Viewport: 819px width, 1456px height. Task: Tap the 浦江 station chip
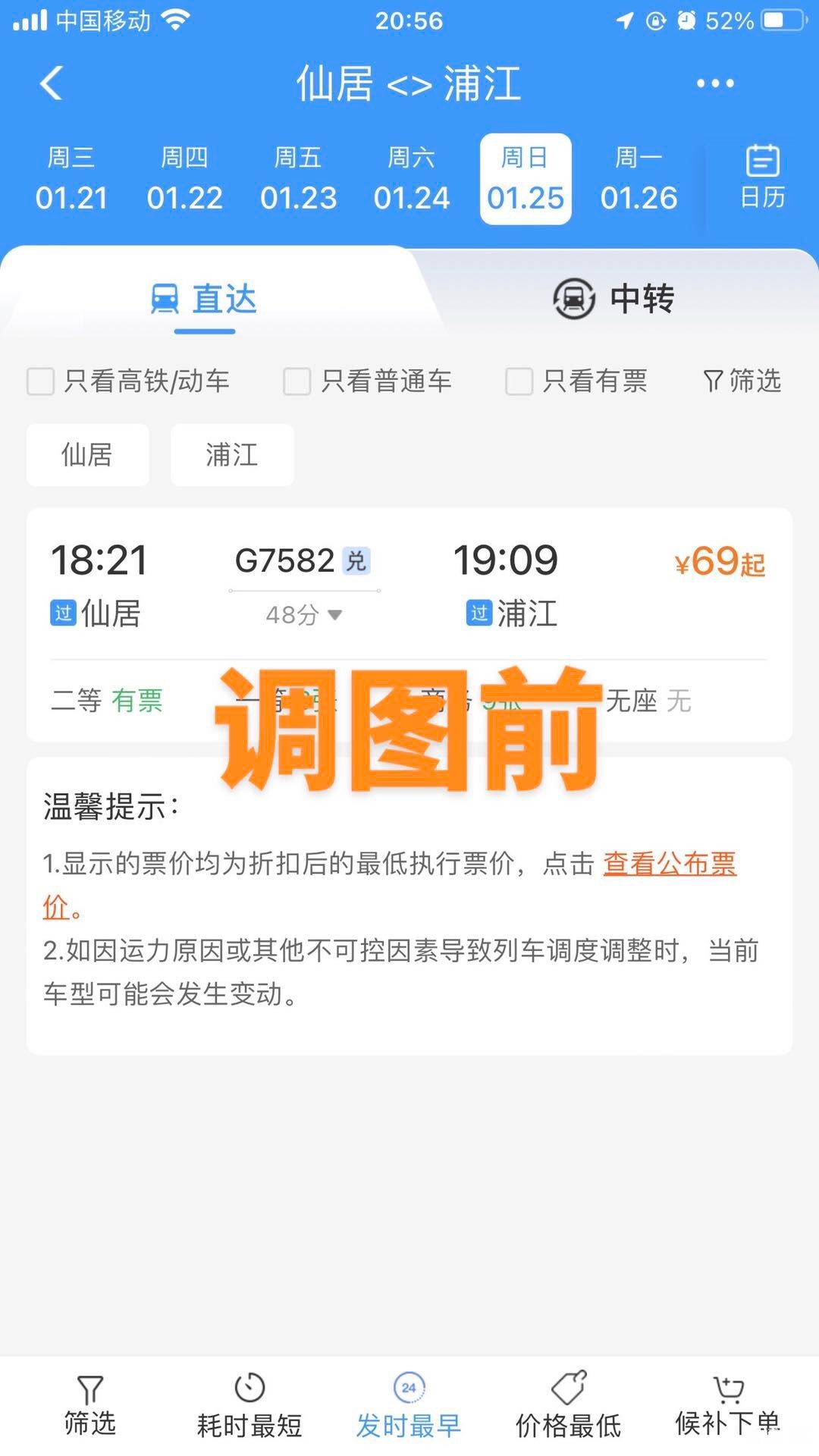tap(232, 455)
